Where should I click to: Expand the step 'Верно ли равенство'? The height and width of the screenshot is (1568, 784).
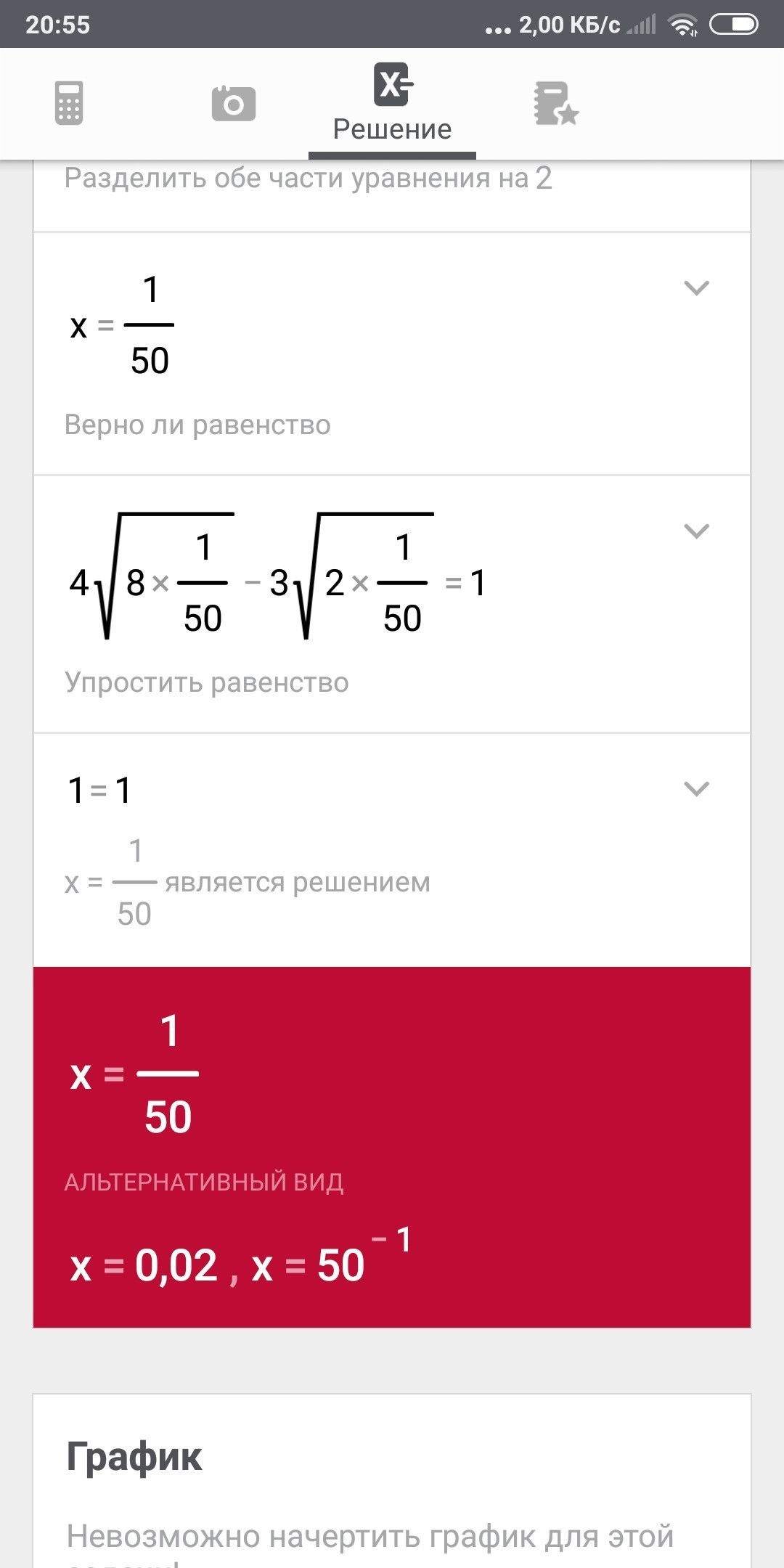click(696, 288)
